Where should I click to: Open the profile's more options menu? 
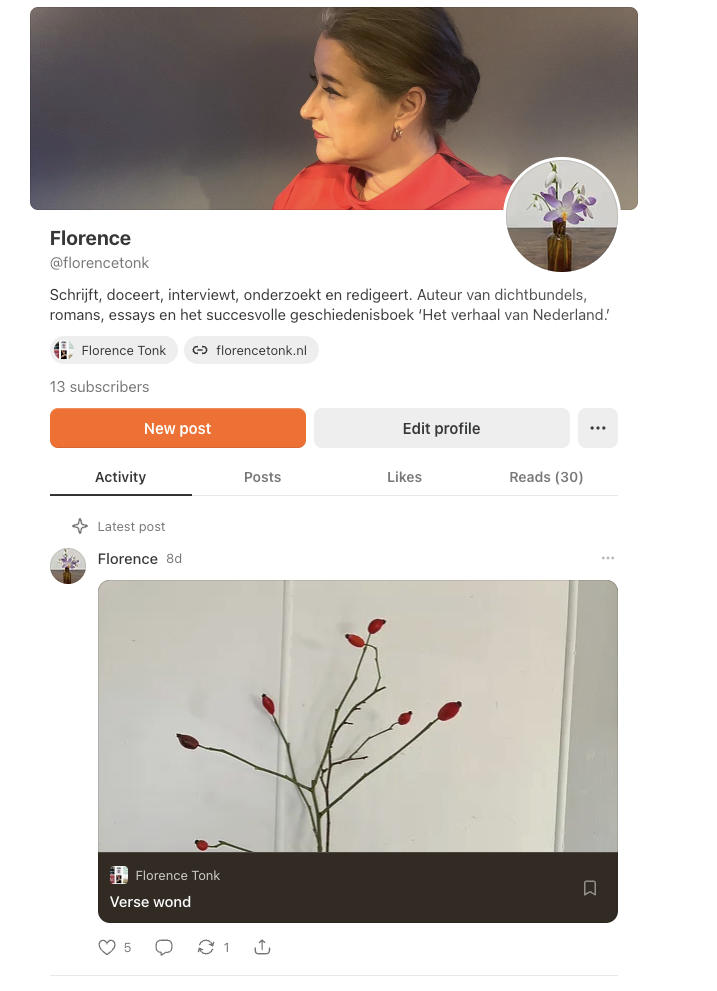[x=597, y=428]
